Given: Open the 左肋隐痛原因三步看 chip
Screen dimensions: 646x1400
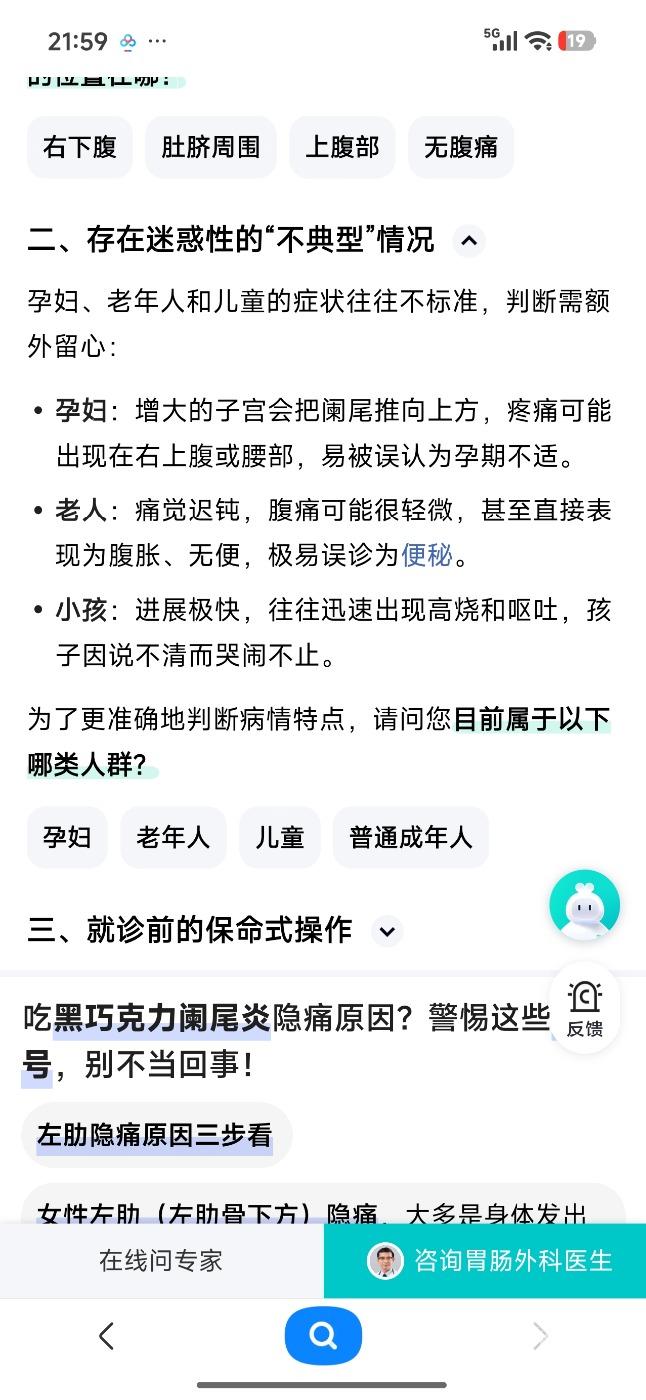Looking at the screenshot, I should [x=155, y=1135].
